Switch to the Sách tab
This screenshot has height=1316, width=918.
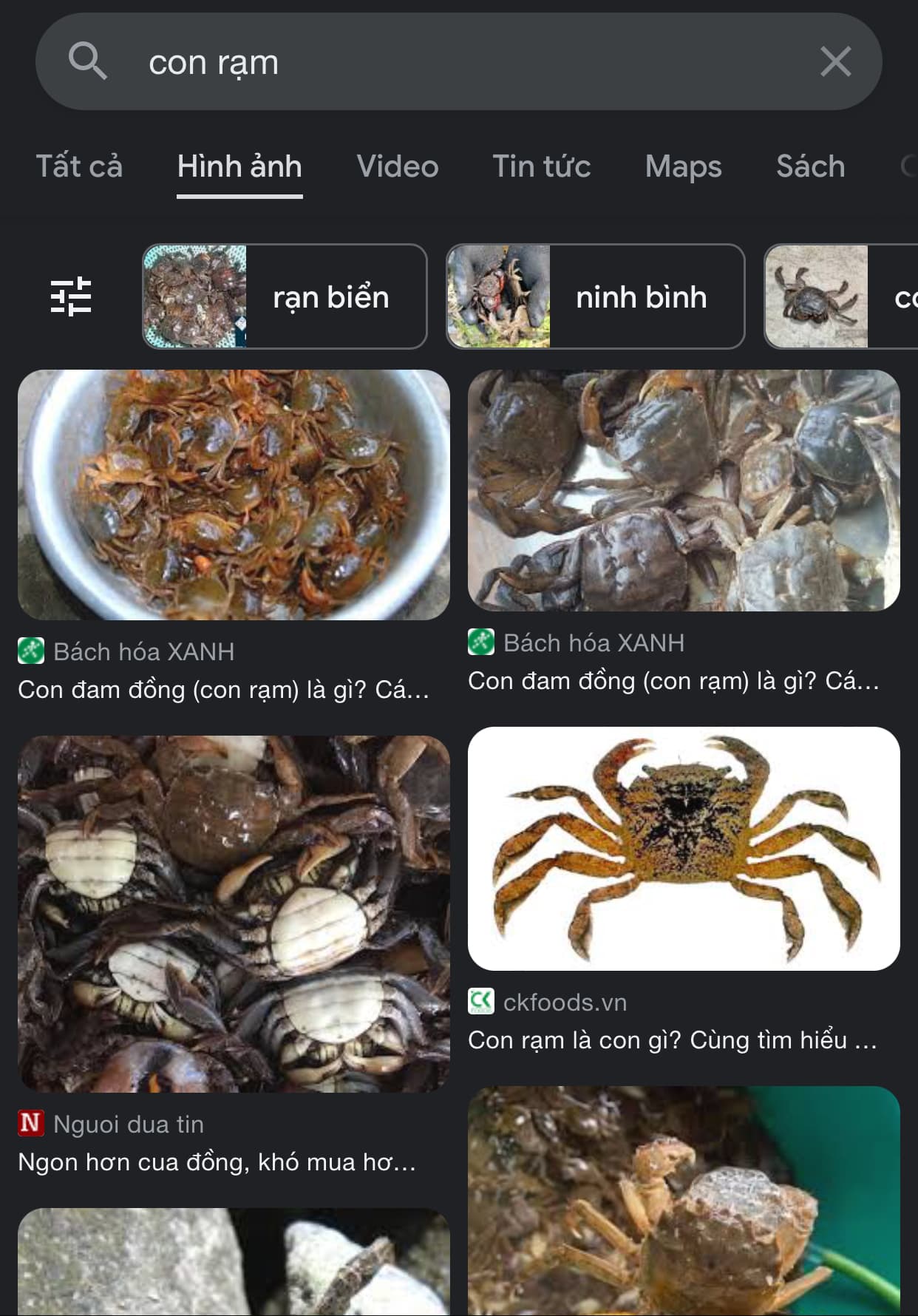pyautogui.click(x=810, y=166)
